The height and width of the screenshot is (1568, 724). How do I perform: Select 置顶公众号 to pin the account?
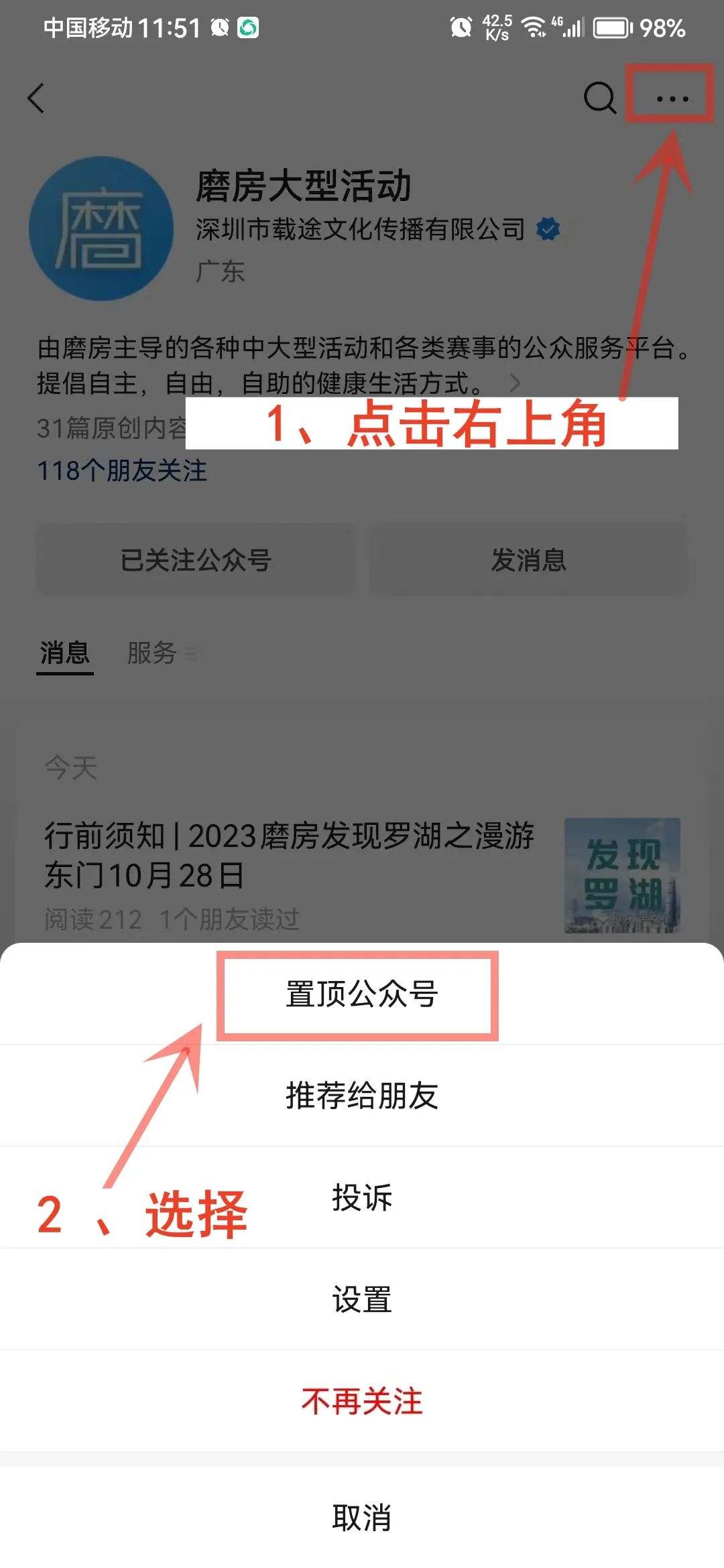[362, 994]
